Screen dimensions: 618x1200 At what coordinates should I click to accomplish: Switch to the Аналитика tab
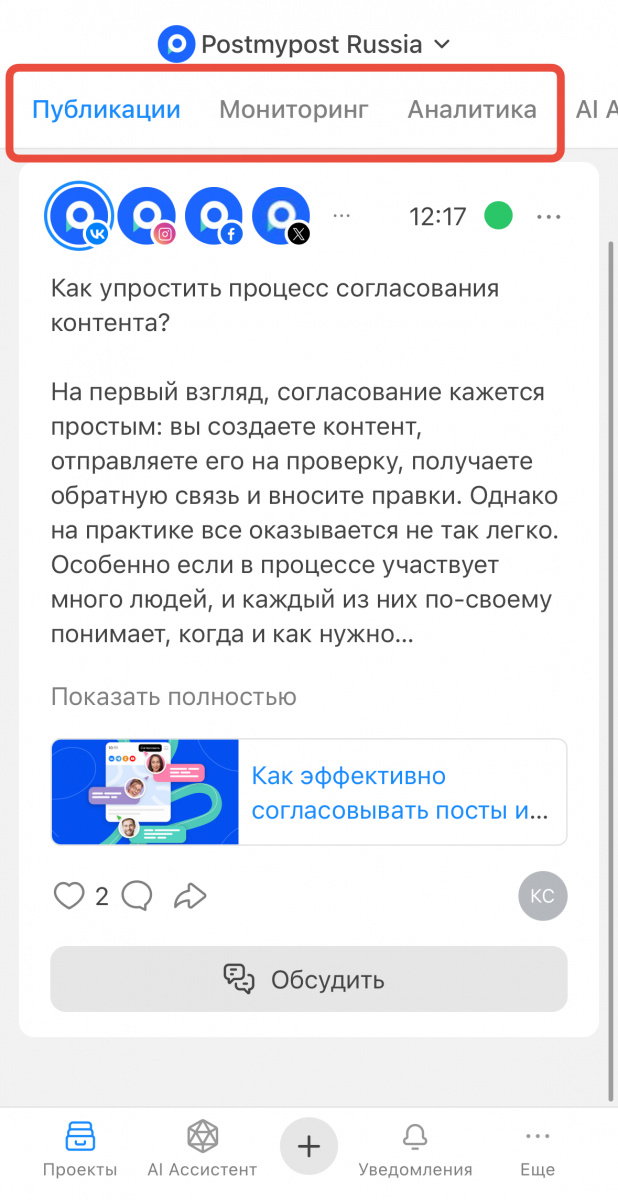click(x=472, y=109)
